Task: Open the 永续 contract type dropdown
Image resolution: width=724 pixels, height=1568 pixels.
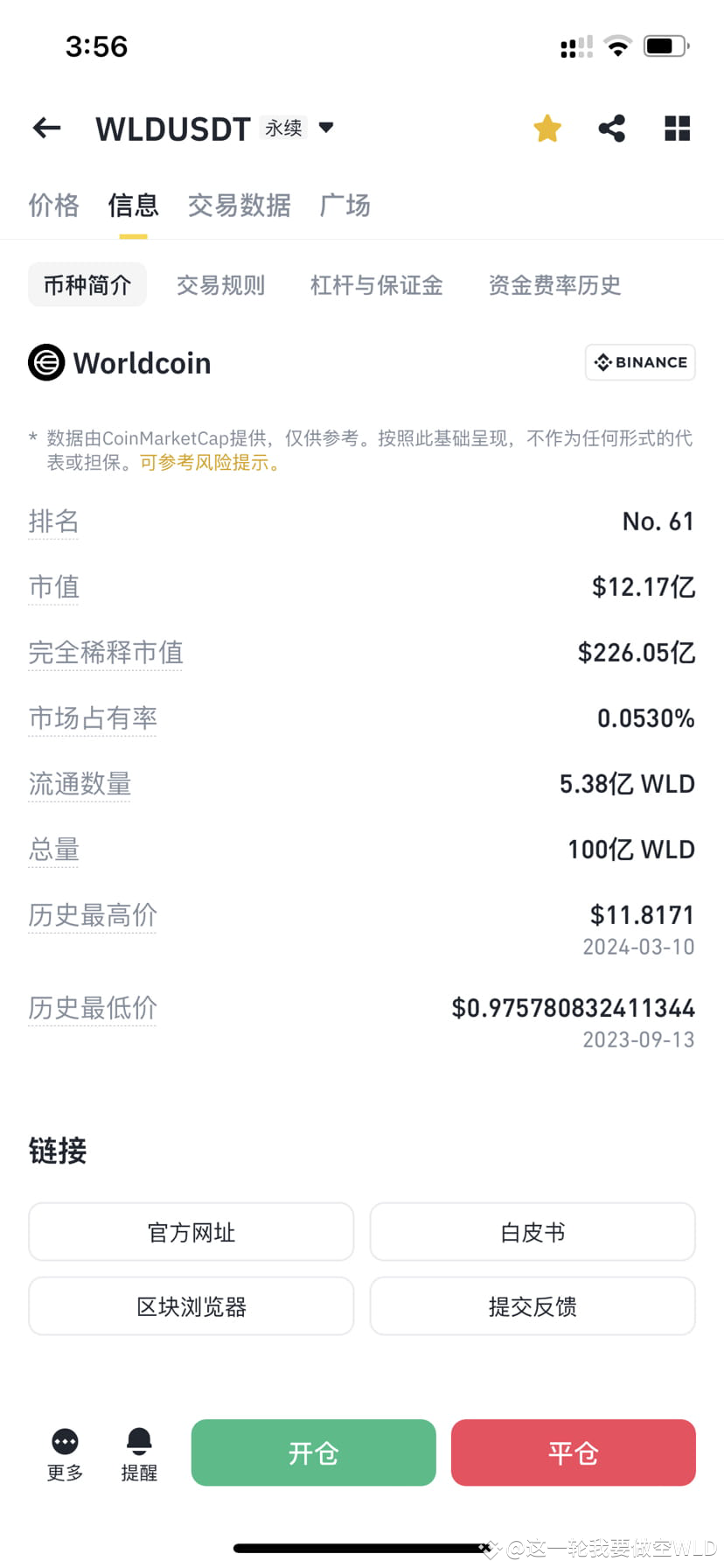Action: [297, 128]
